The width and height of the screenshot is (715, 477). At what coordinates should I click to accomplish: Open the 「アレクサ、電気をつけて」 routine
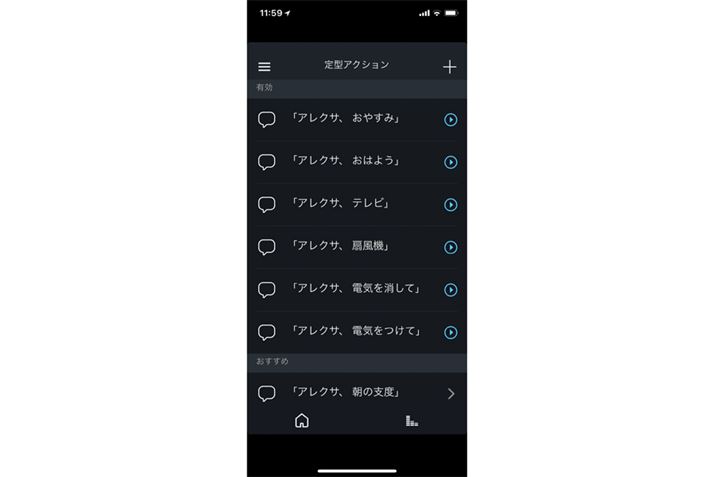(x=355, y=332)
